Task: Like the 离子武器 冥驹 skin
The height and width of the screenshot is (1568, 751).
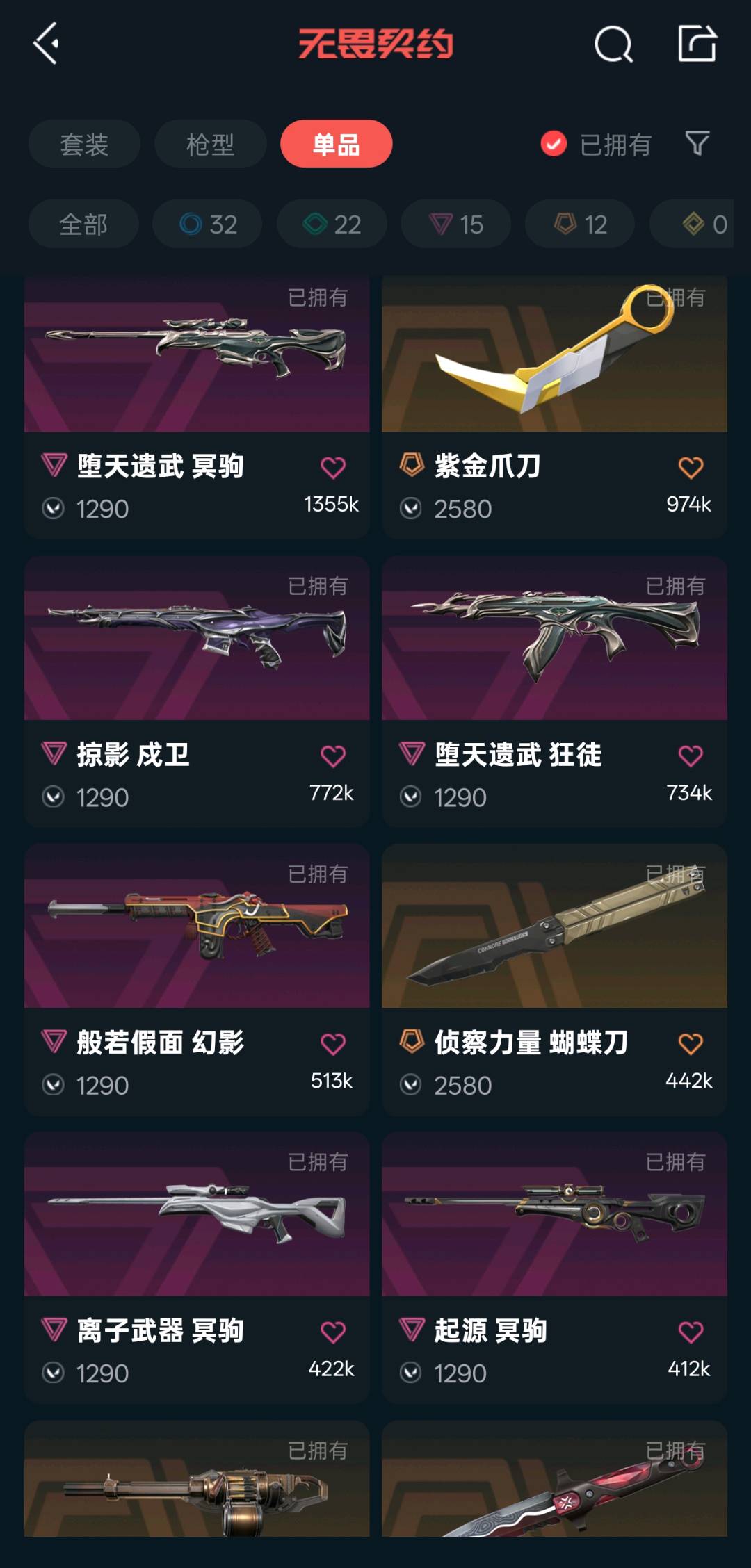Action: pos(333,1332)
